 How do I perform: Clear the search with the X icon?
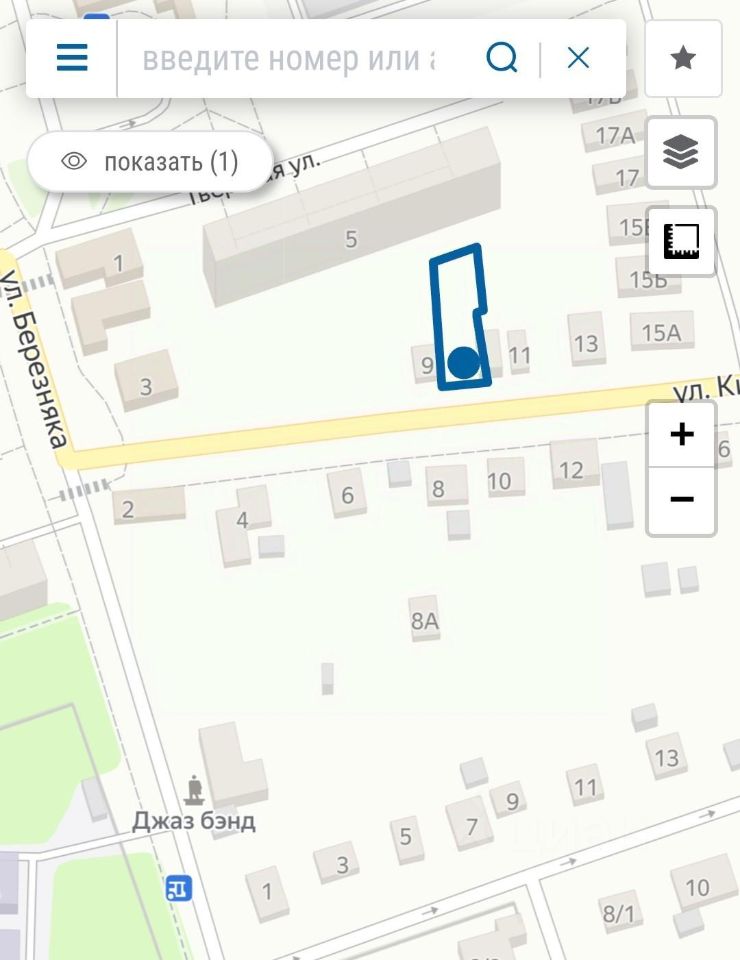point(578,58)
